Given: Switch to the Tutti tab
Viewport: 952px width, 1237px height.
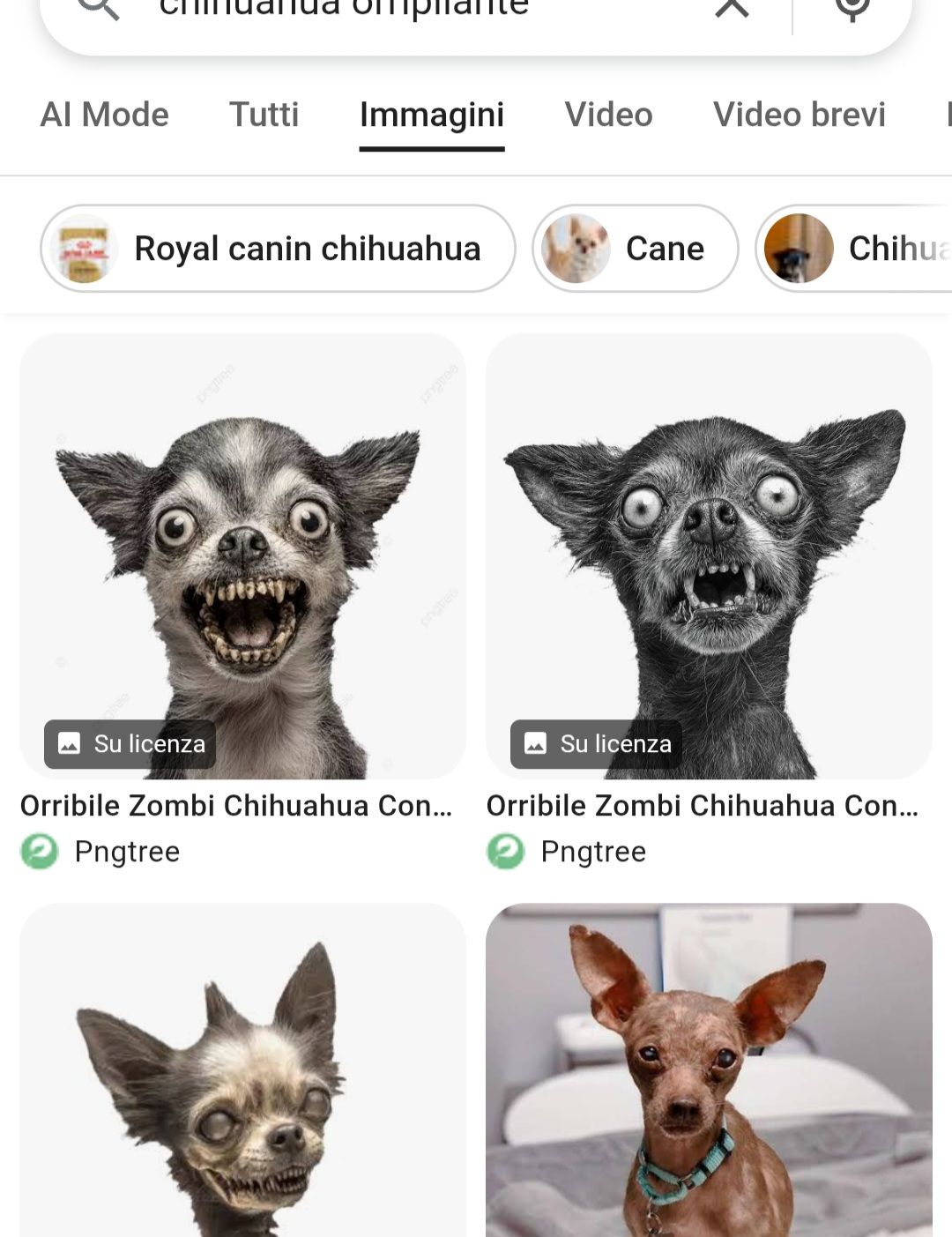Looking at the screenshot, I should click(x=264, y=115).
